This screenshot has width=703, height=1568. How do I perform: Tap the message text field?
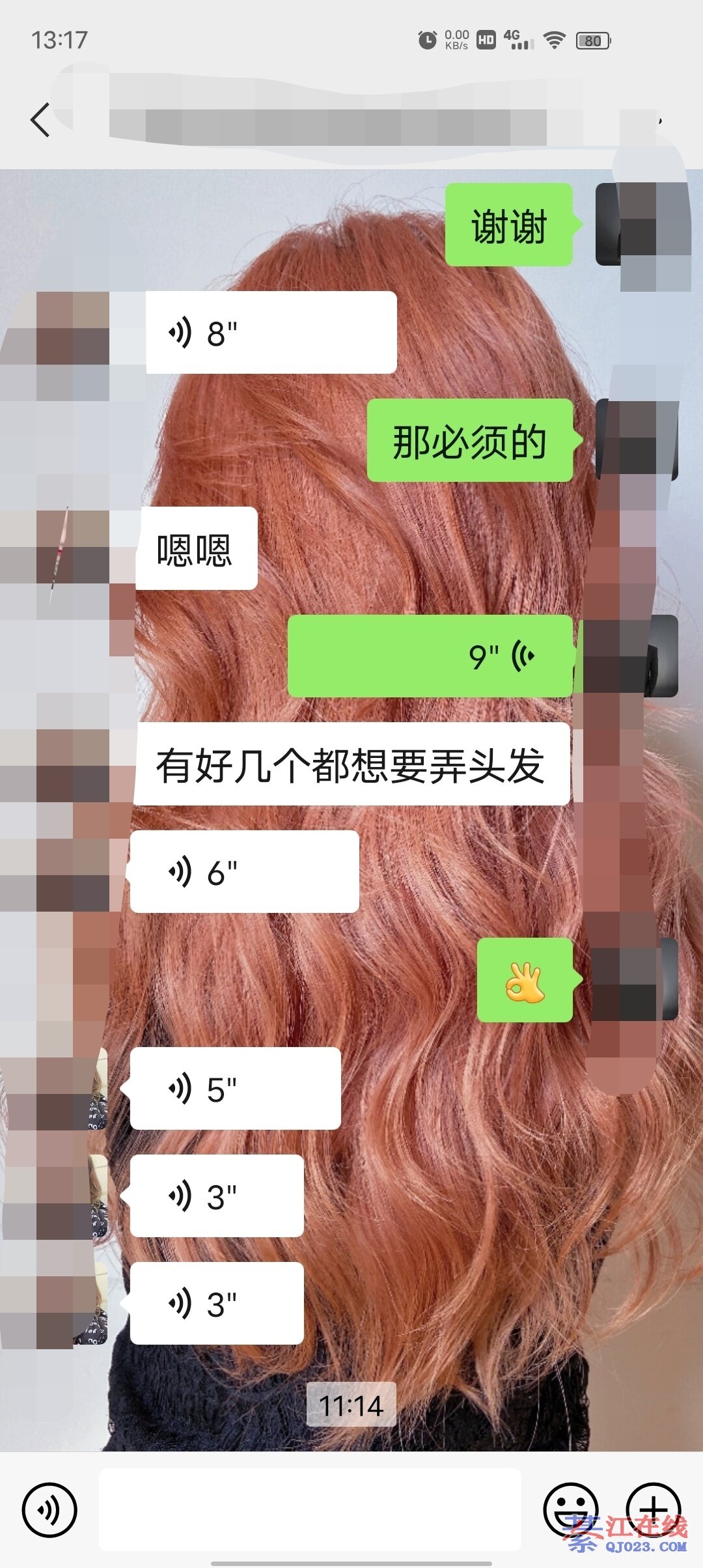pos(310,1509)
